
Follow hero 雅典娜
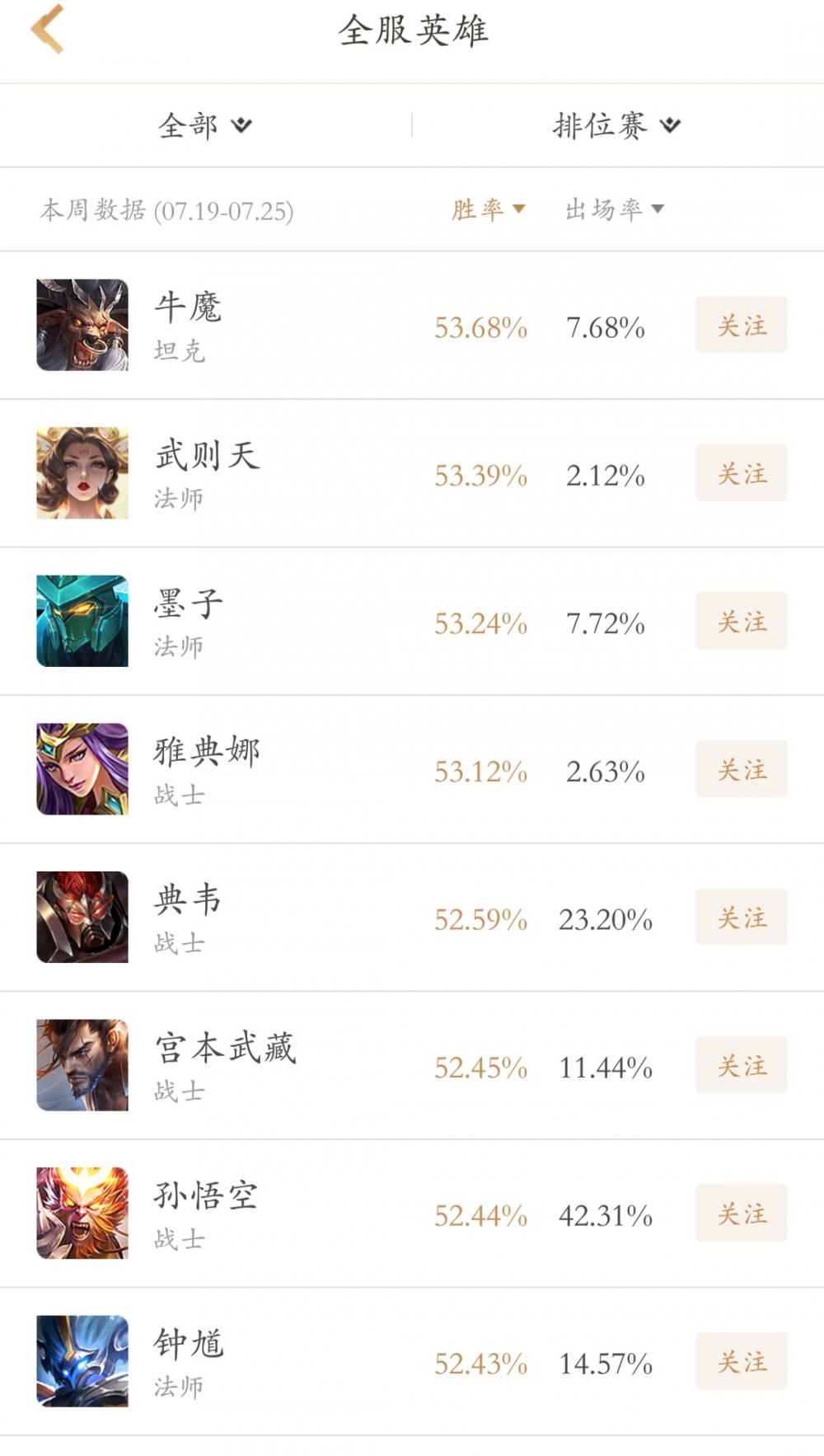(x=741, y=769)
